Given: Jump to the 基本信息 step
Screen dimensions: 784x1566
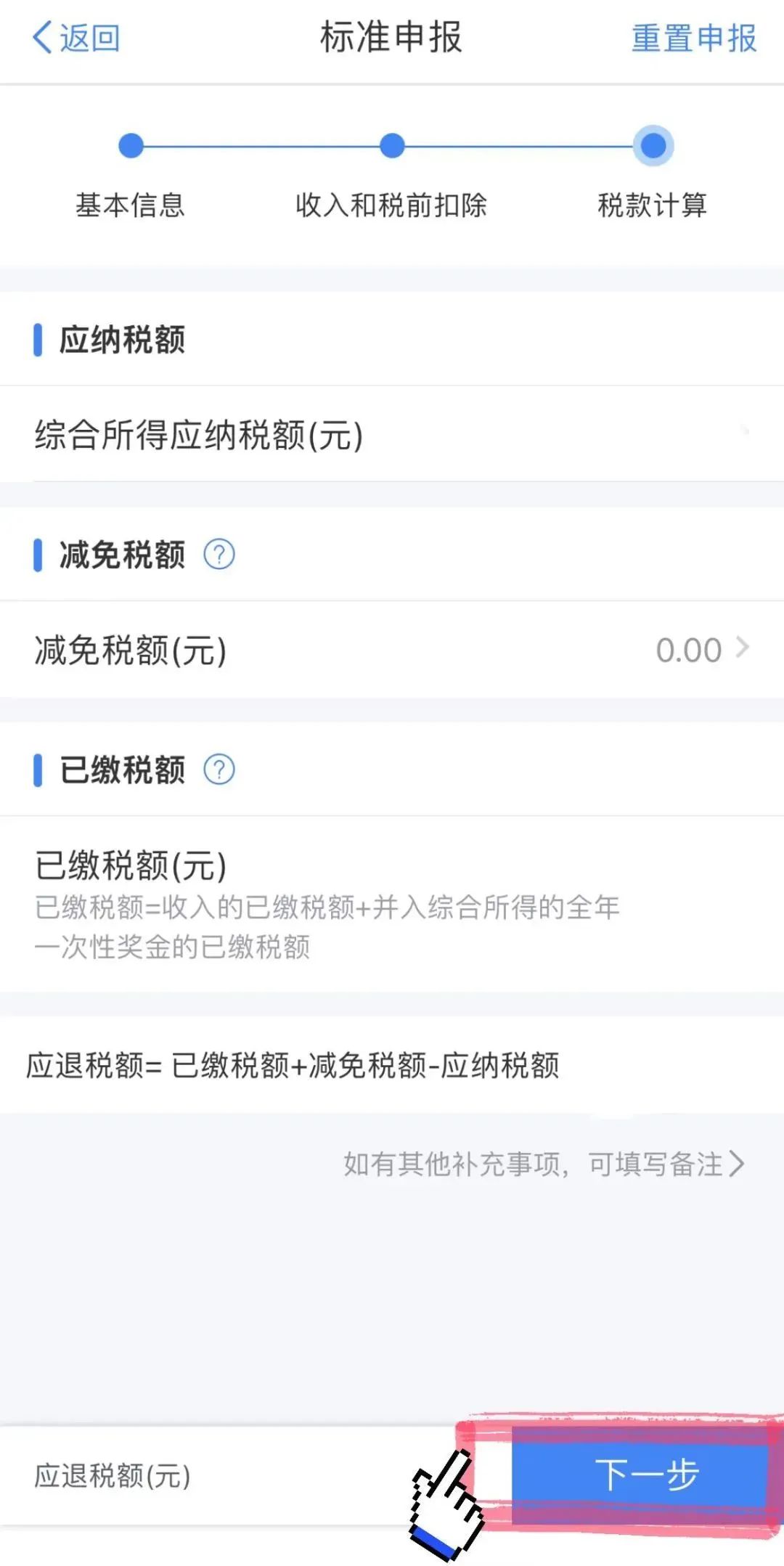Looking at the screenshot, I should (x=131, y=174).
